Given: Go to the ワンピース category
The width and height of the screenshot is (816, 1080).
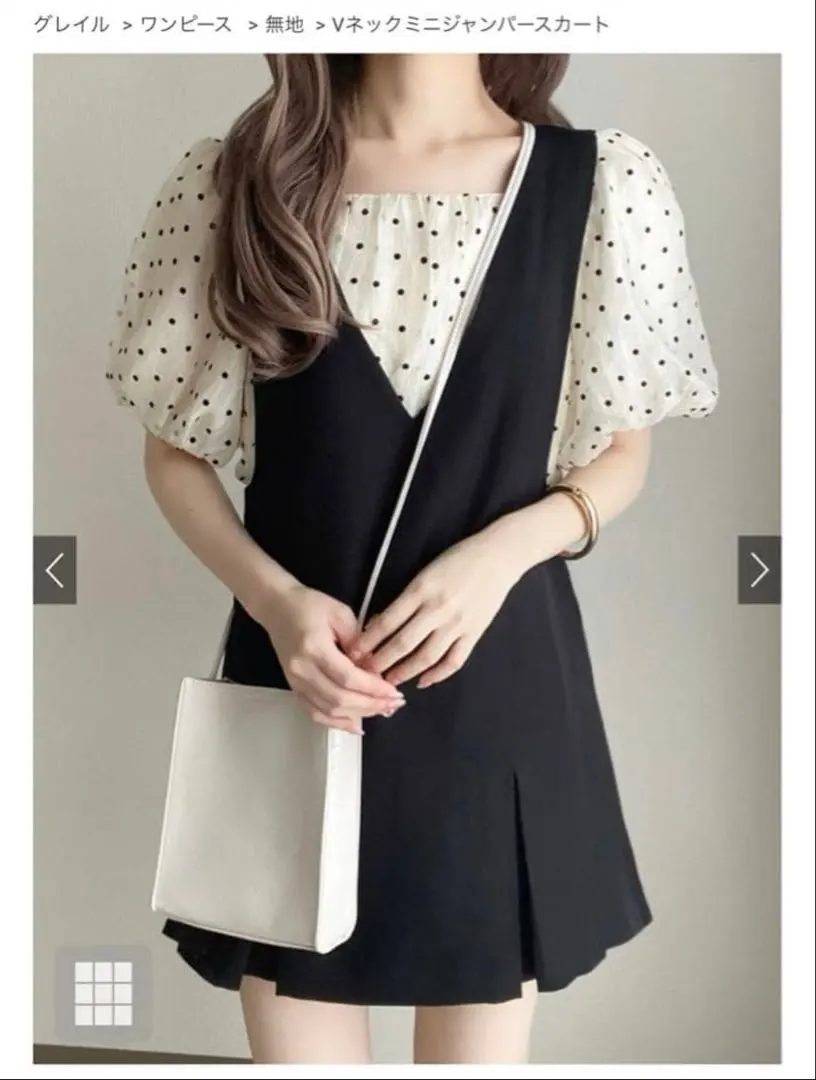Looking at the screenshot, I should (x=186, y=24).
